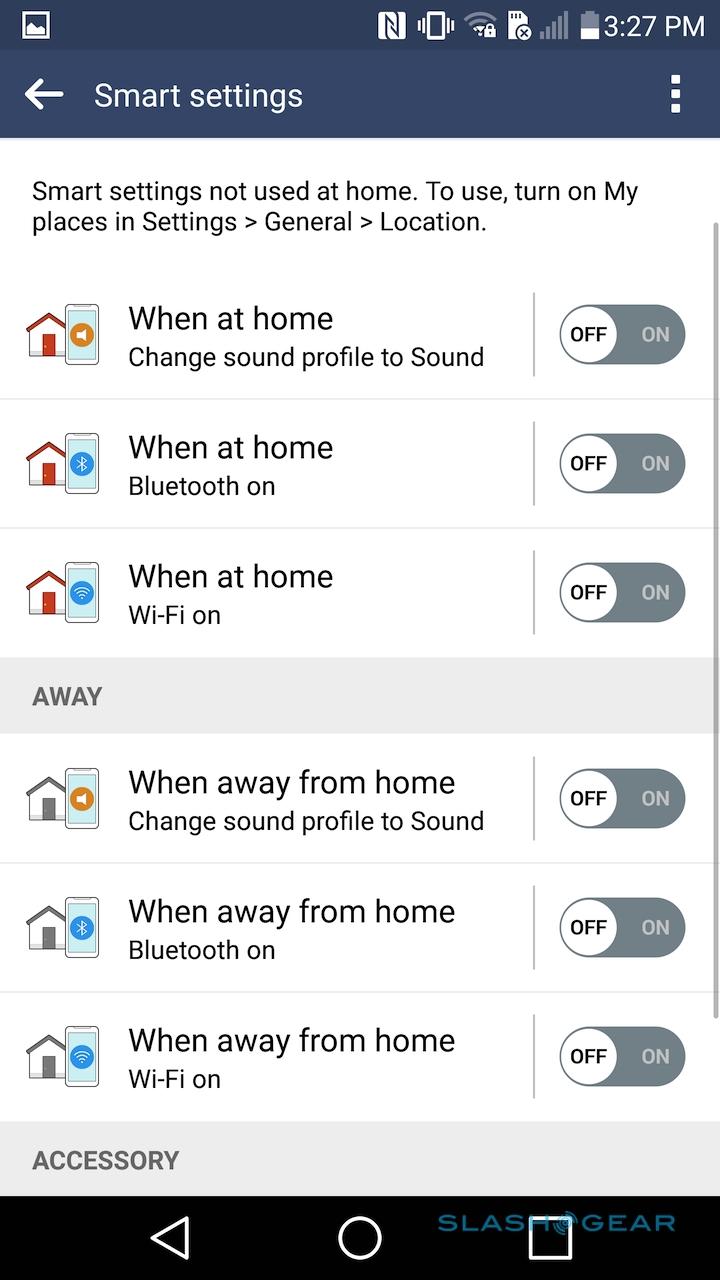Tap the system back button

point(171,1238)
